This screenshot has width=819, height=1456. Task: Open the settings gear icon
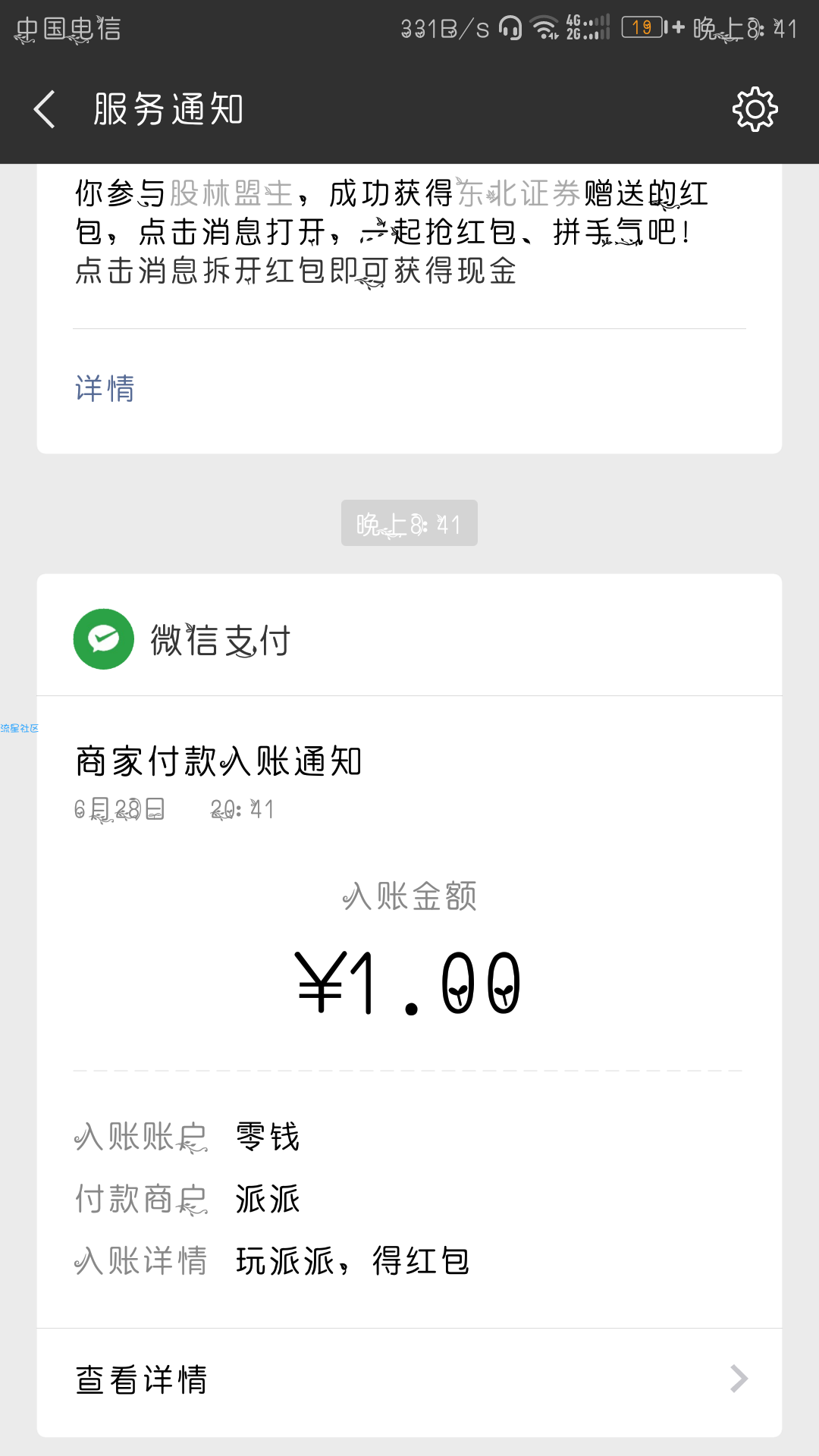(755, 109)
